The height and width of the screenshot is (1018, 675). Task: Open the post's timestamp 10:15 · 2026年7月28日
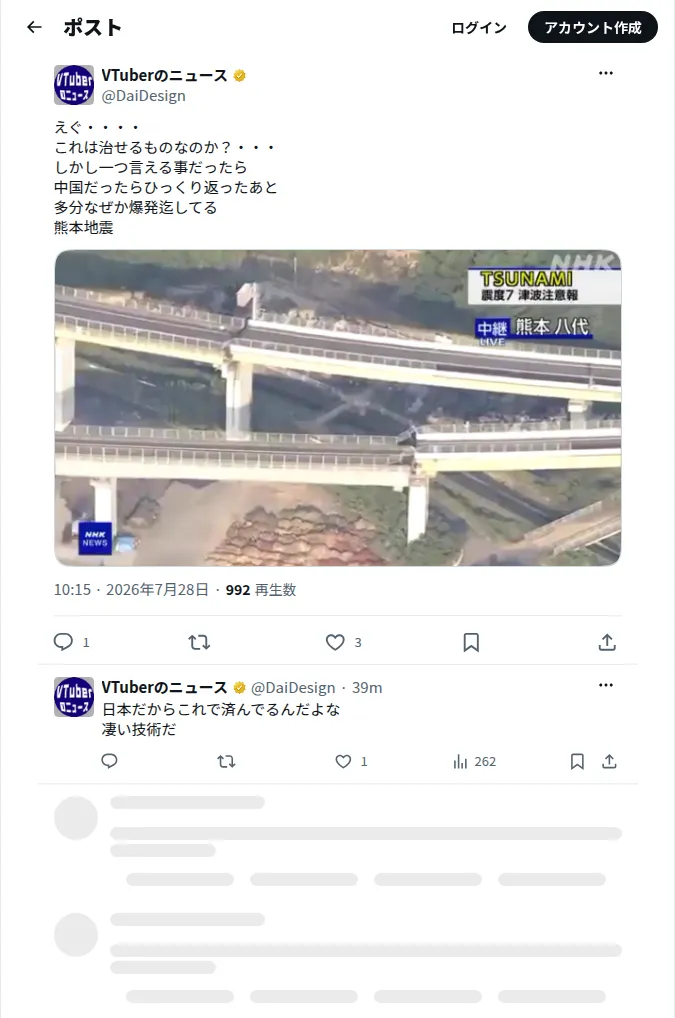pos(131,590)
